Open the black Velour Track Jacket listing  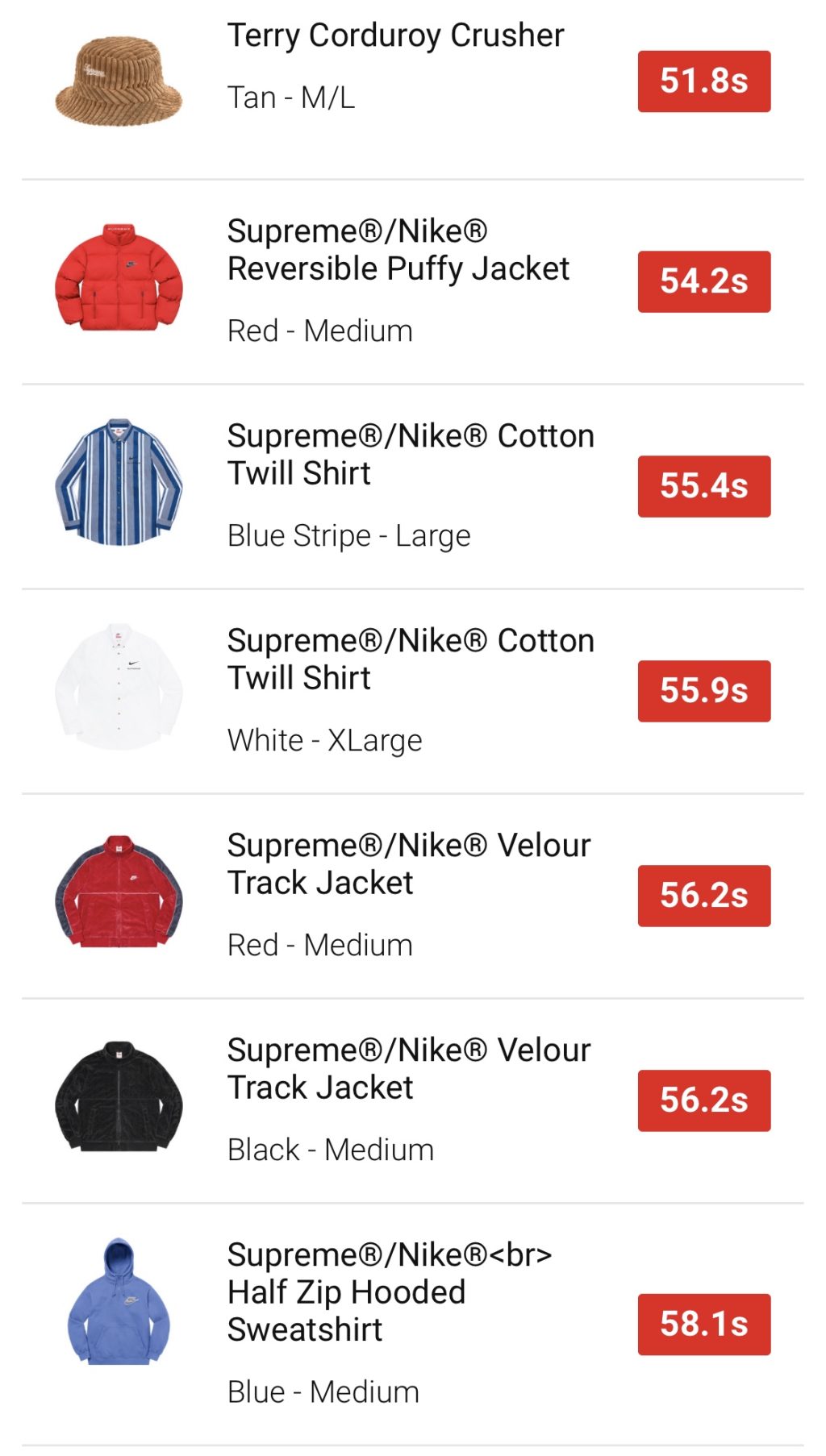click(408, 1068)
